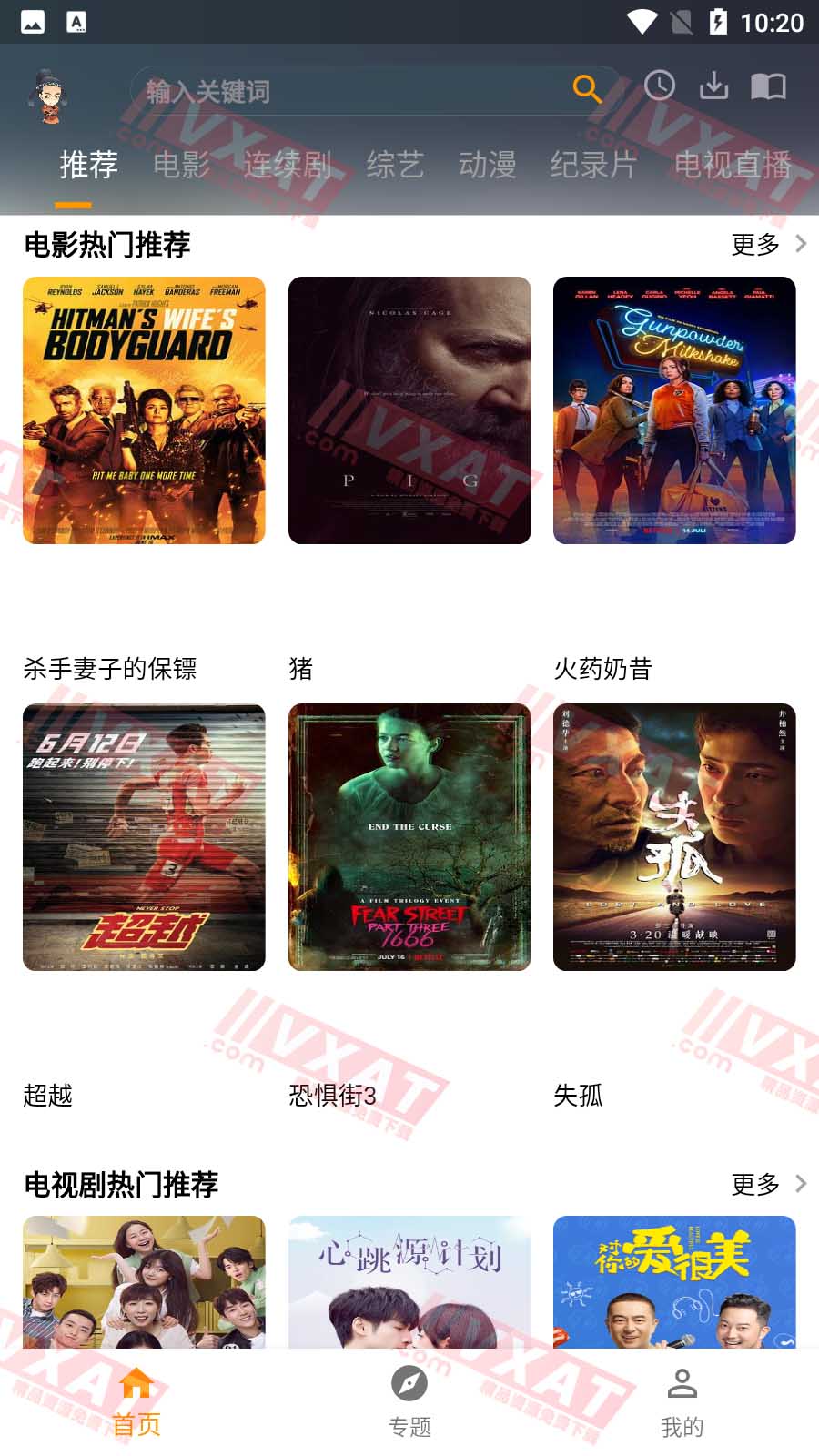Go to the 我的 bottom tab
This screenshot has height=1456, width=819.
(x=682, y=1402)
